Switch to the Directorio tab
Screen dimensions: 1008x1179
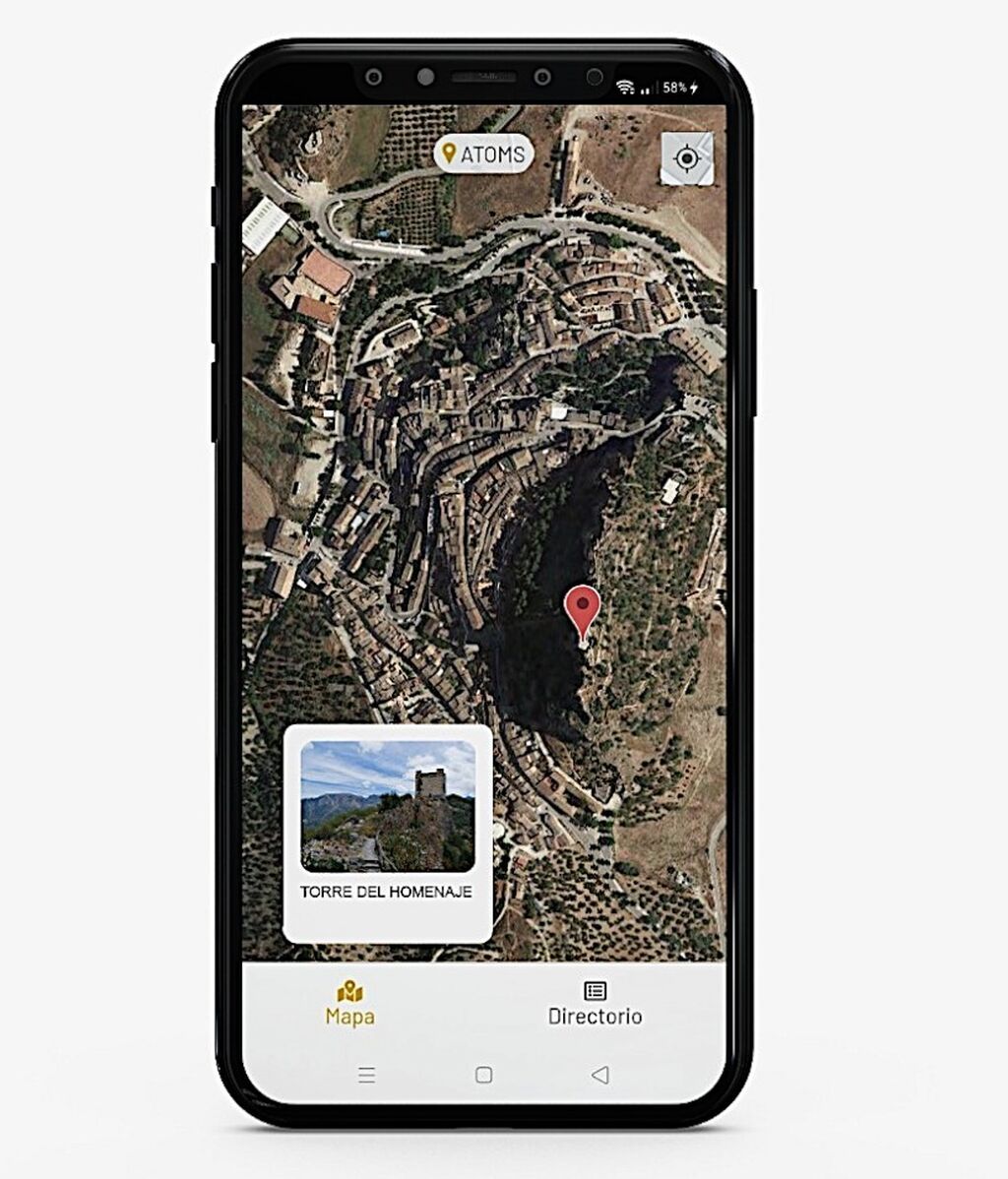coord(595,1003)
